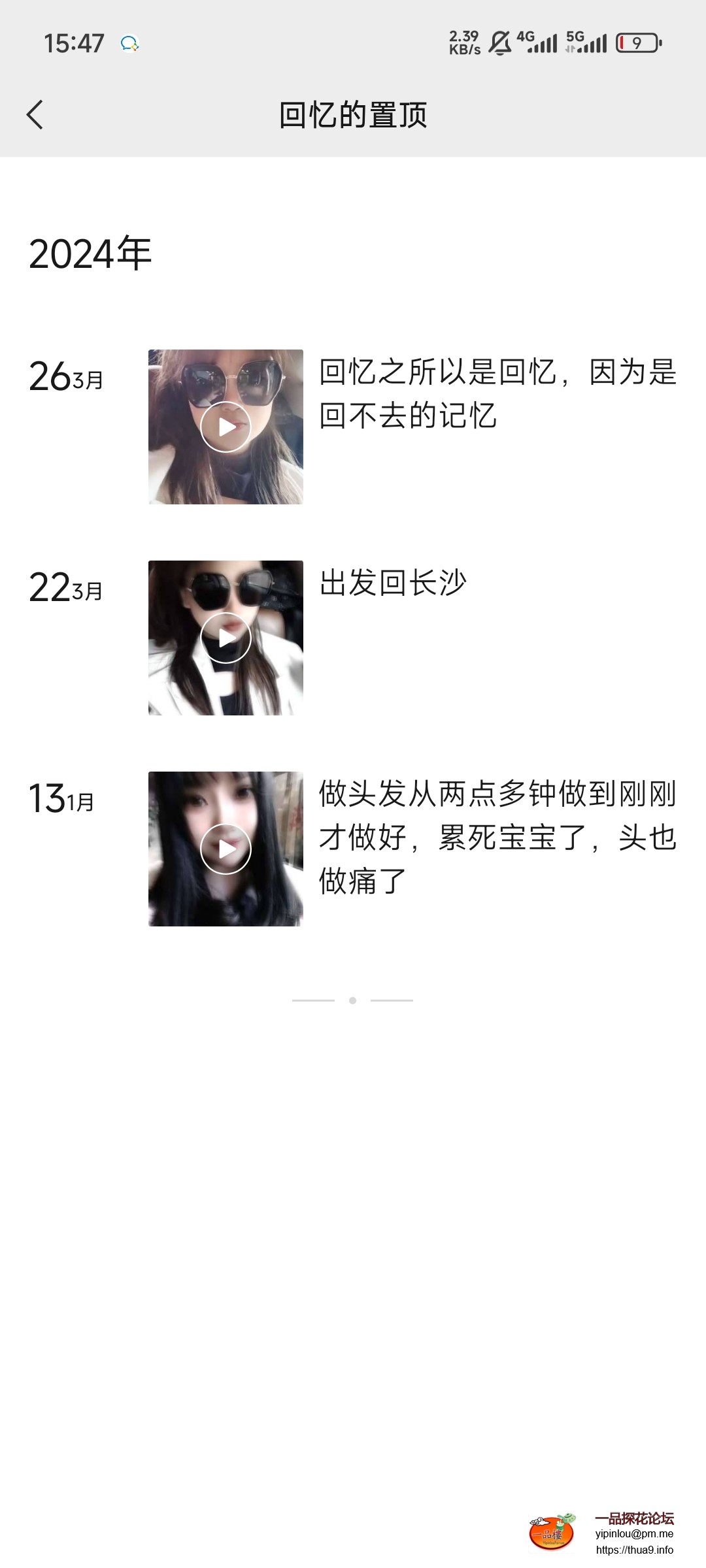Screen dimensions: 706x1568
Task: Tap the network speed 2.39 KB/s indicator
Action: tap(463, 41)
